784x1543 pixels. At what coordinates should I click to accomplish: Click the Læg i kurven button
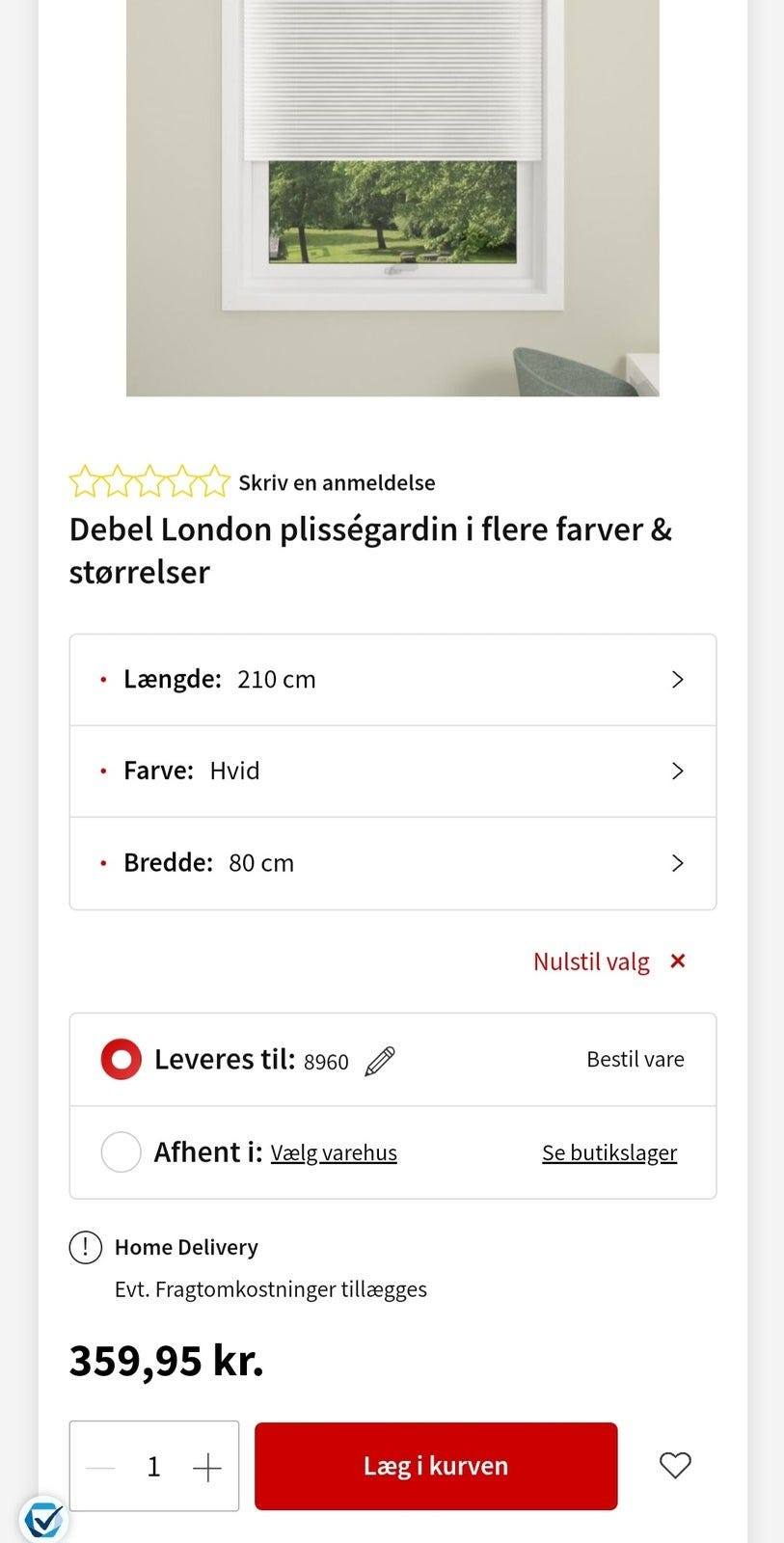436,1466
